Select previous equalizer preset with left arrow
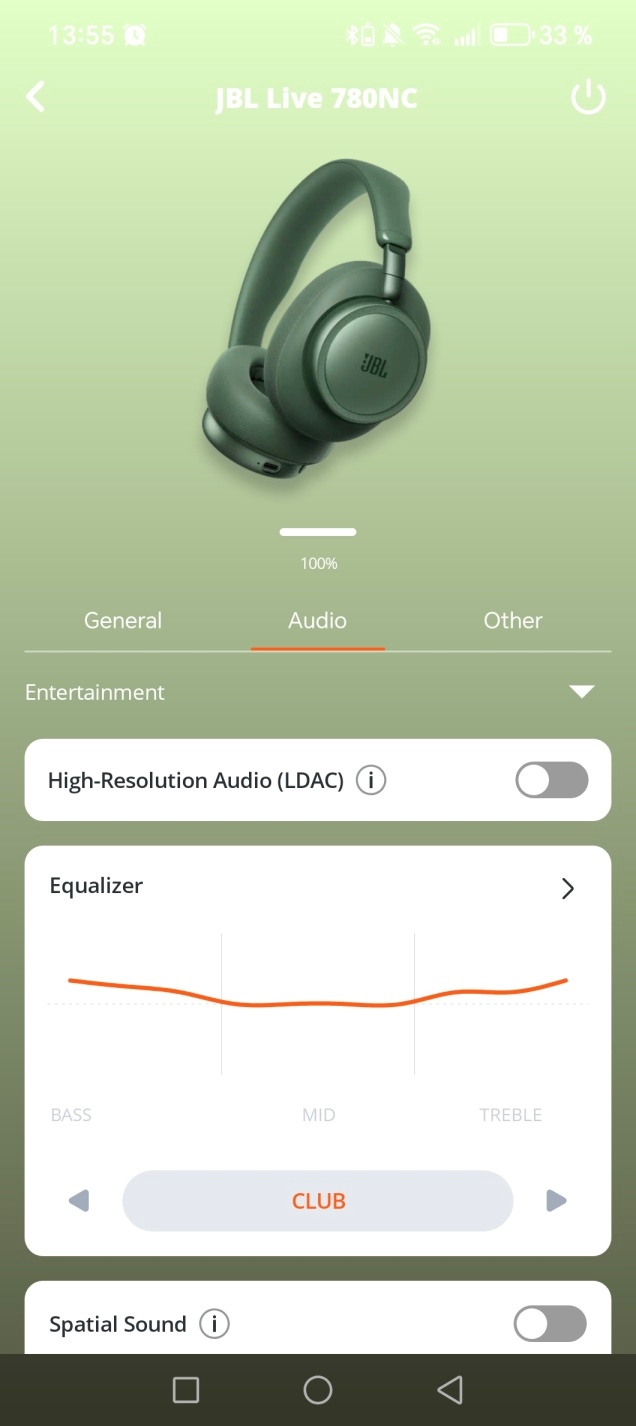636x1426 pixels. pyautogui.click(x=79, y=1201)
